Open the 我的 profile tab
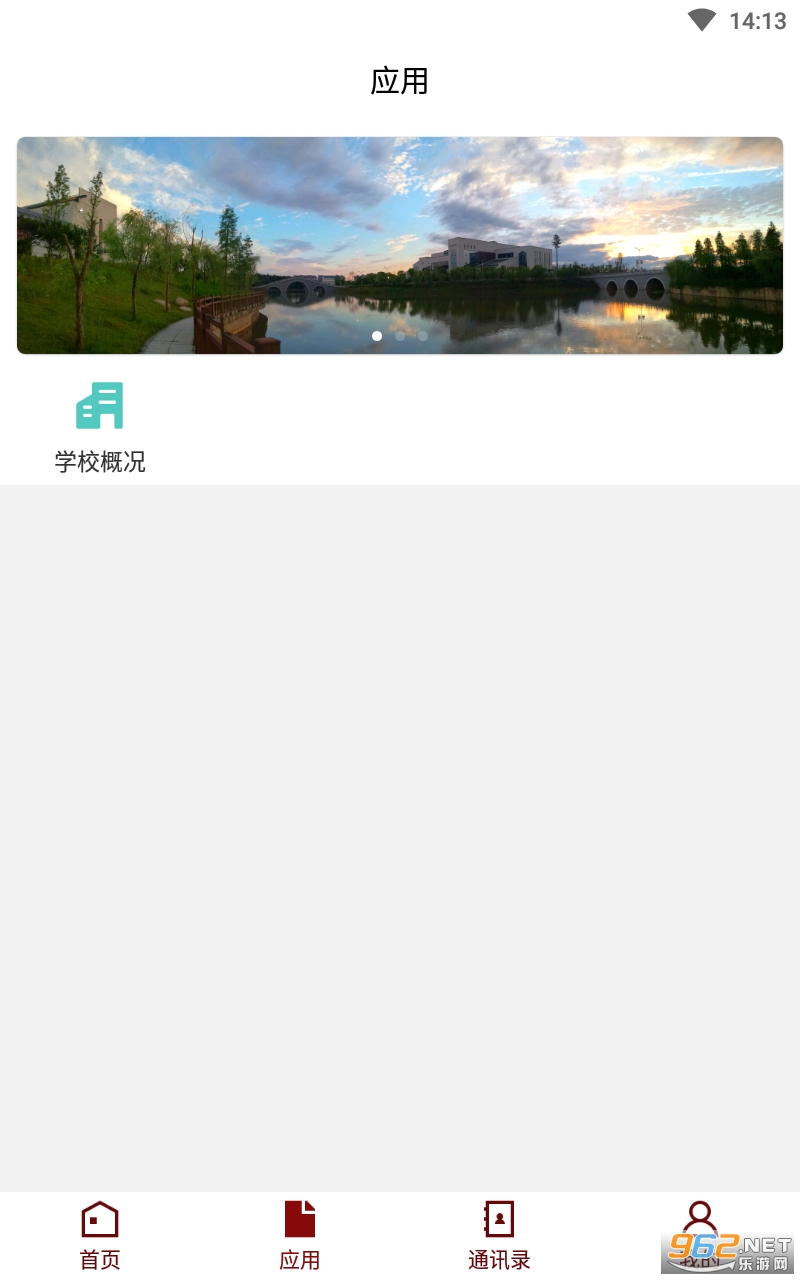The image size is (800, 1280). pyautogui.click(x=699, y=1232)
